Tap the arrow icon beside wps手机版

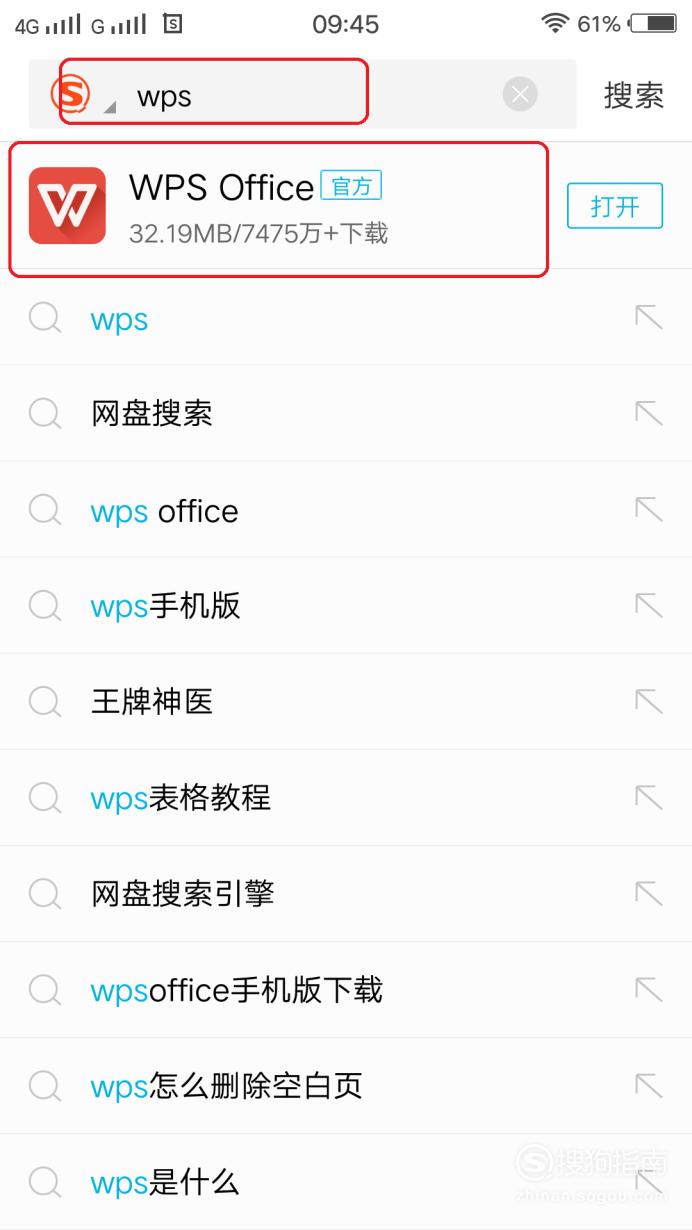click(648, 605)
